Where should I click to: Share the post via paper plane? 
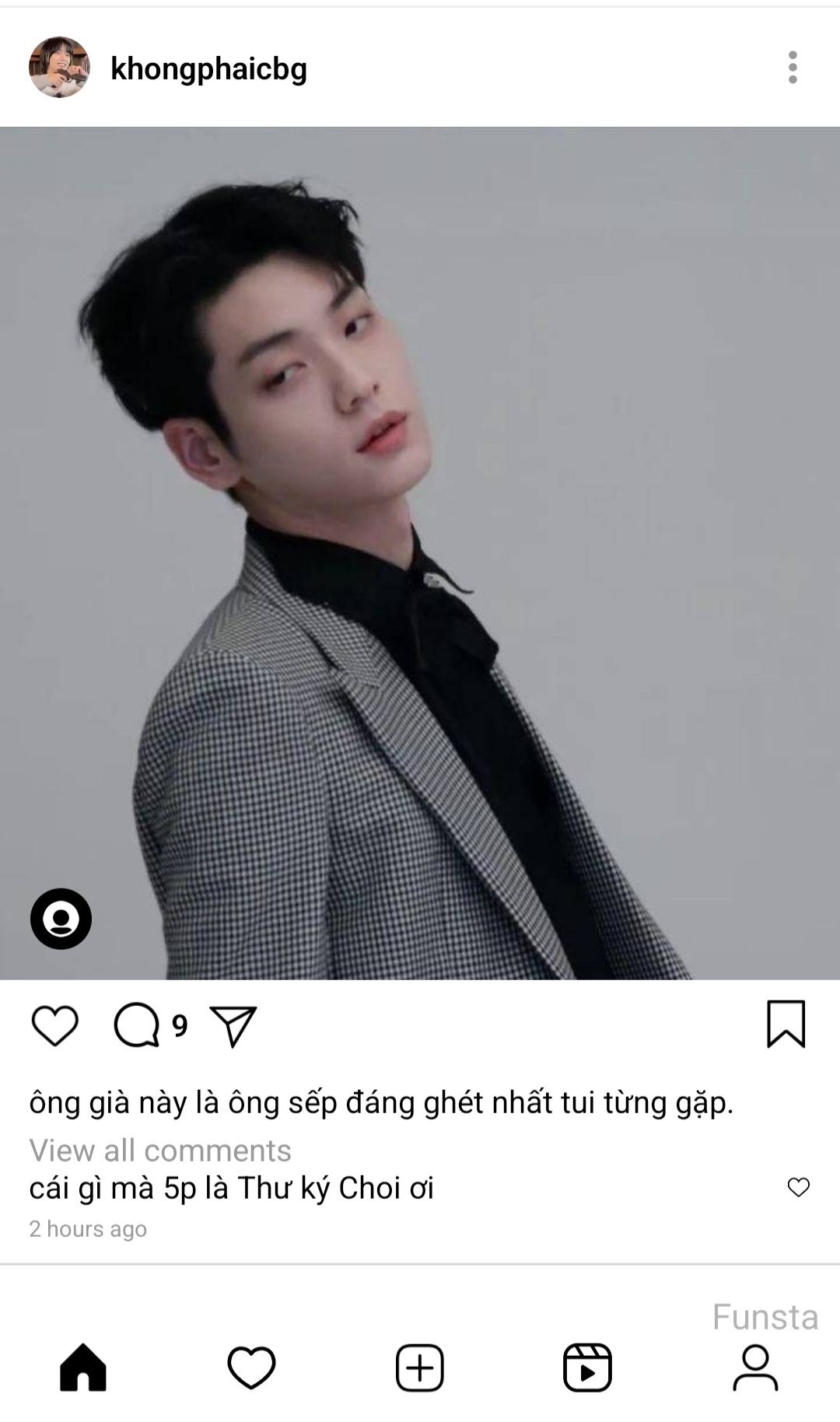point(233,1026)
